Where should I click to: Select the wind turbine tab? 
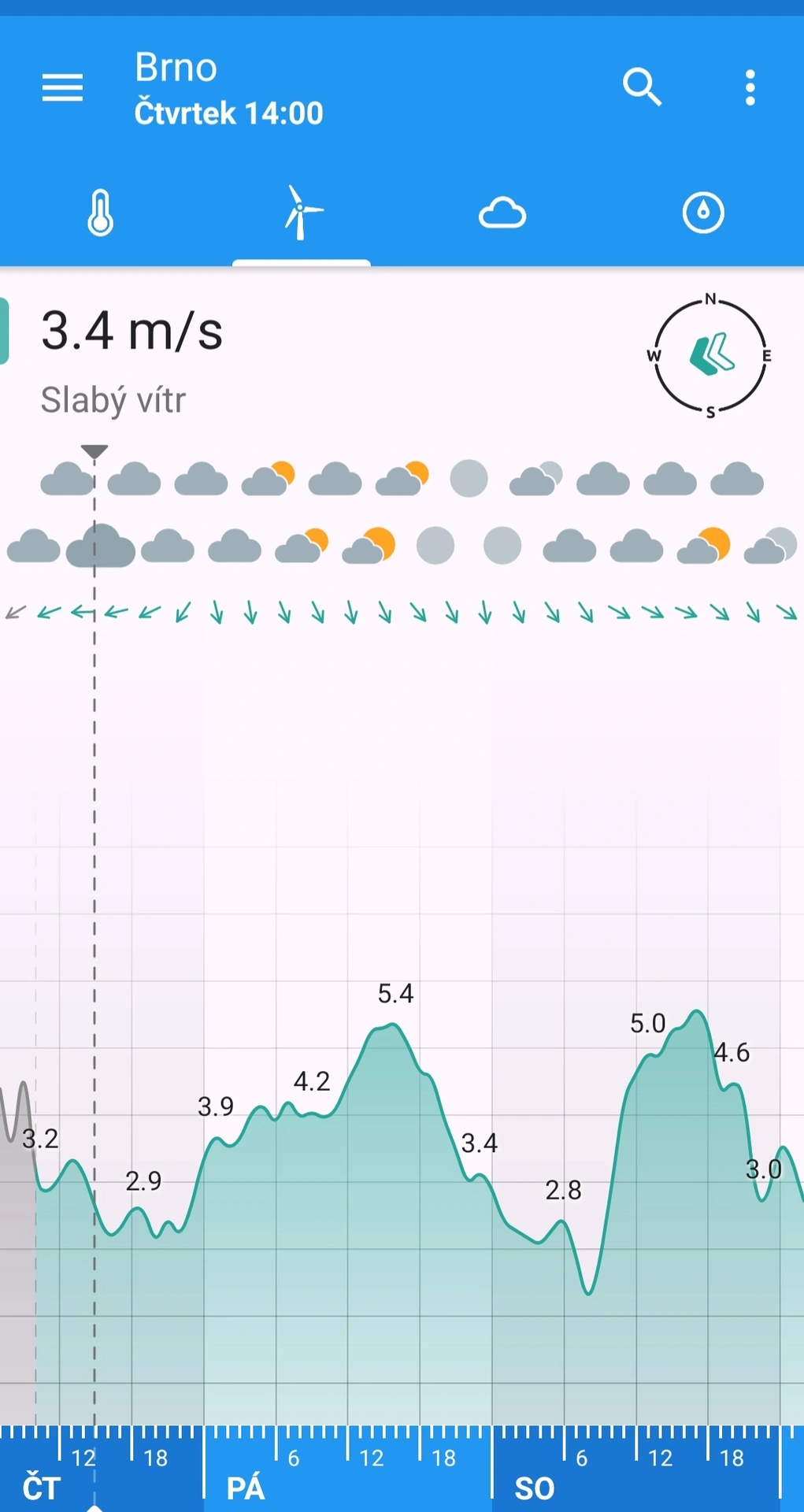[x=301, y=213]
